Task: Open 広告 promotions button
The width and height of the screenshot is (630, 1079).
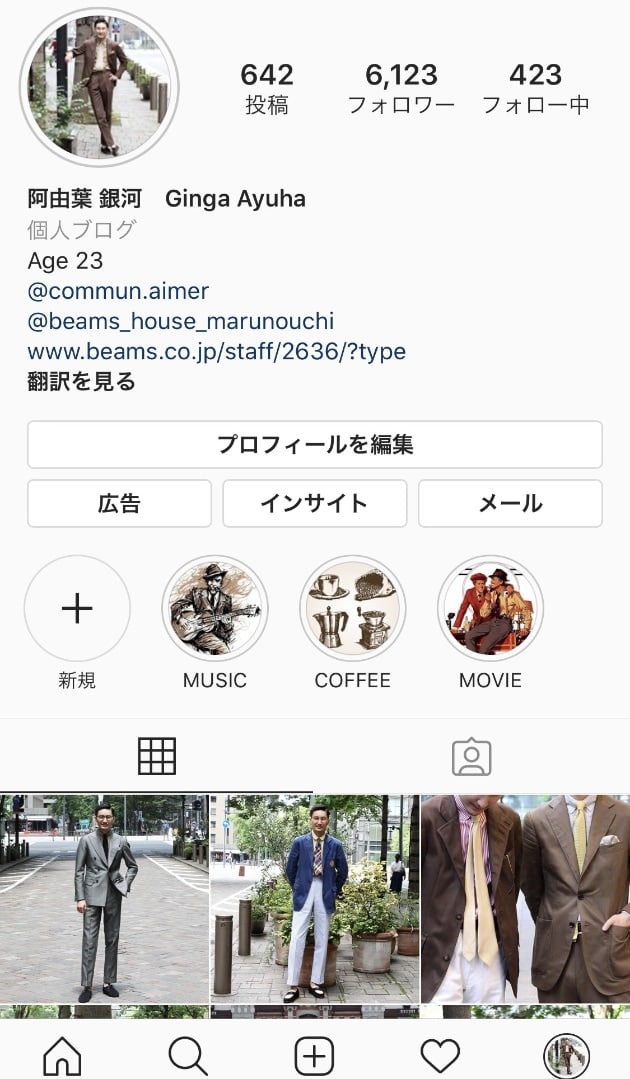Action: tap(119, 503)
